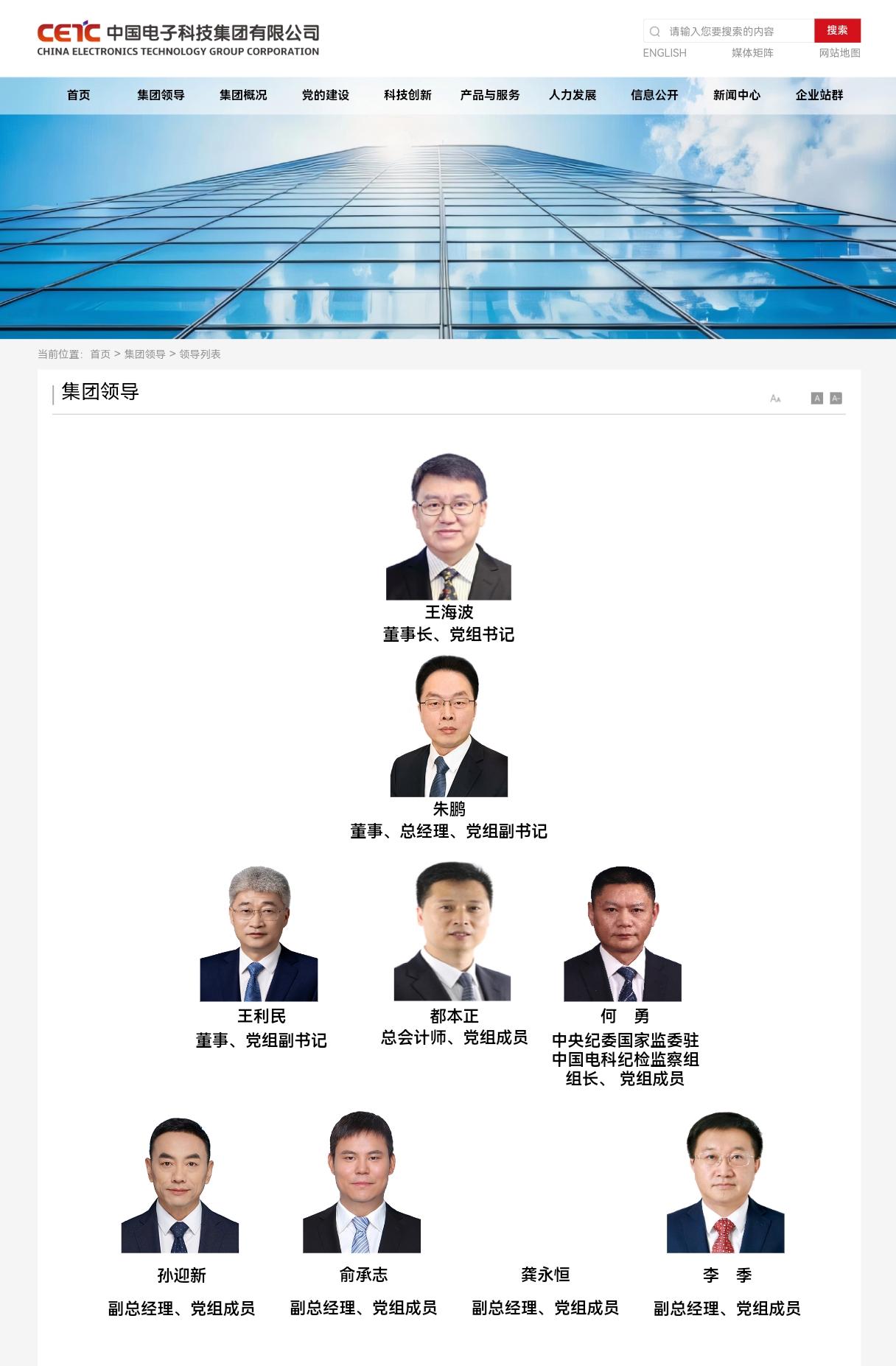Select the 企业站群 navigation tab
The height and width of the screenshot is (1366, 896).
click(819, 95)
